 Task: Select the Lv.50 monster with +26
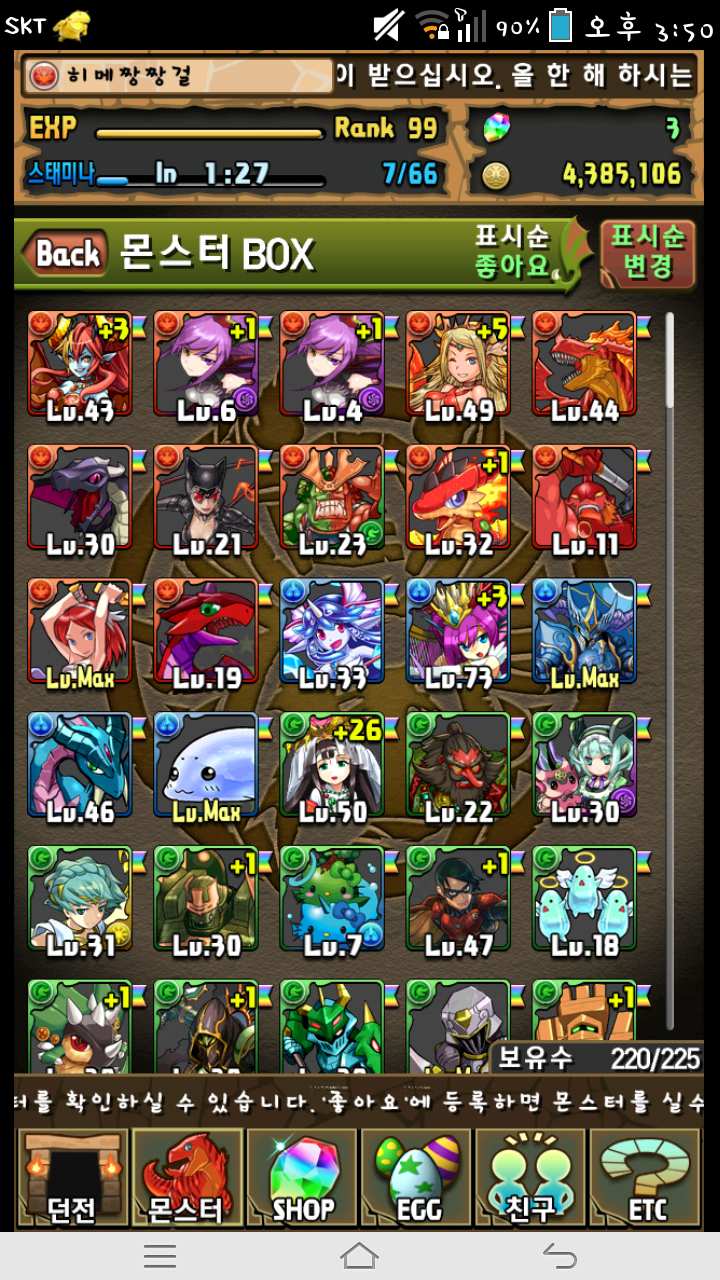[x=332, y=765]
